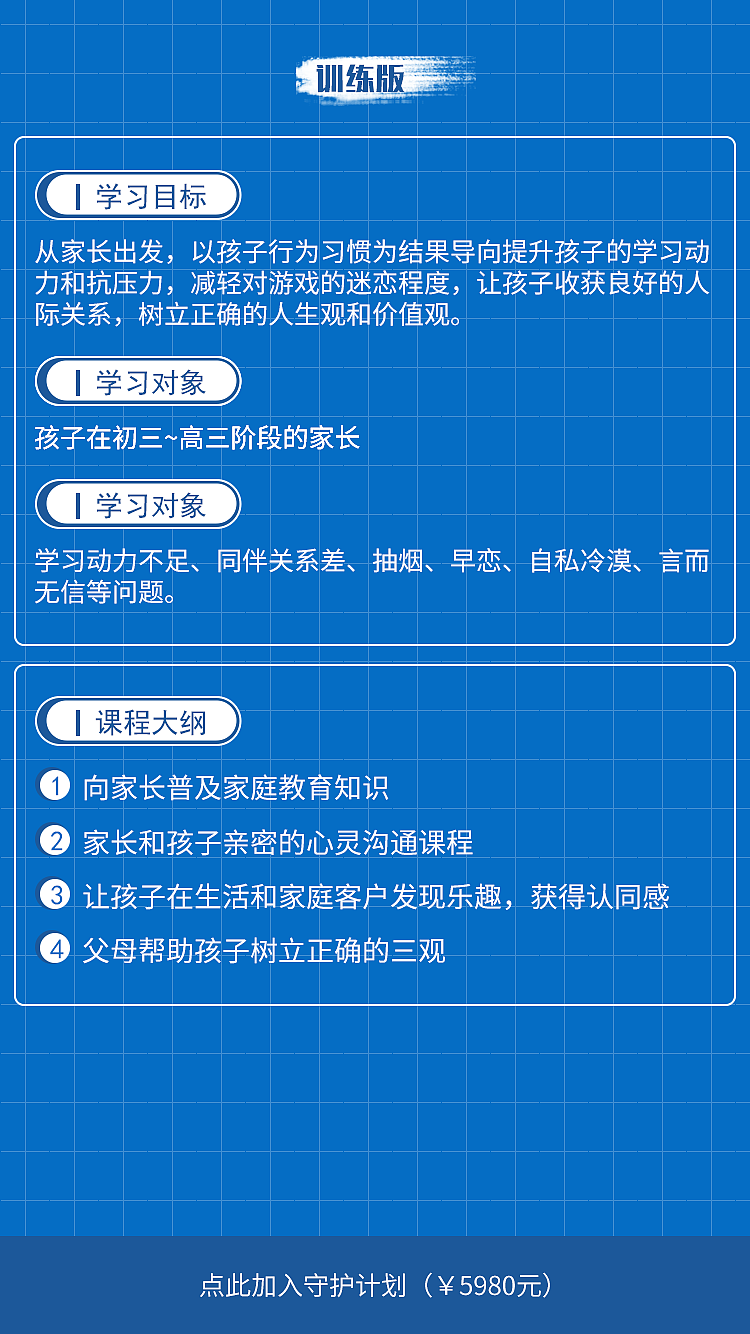Expand the 课程大纲 section pill
The height and width of the screenshot is (1334, 750).
[x=140, y=721]
